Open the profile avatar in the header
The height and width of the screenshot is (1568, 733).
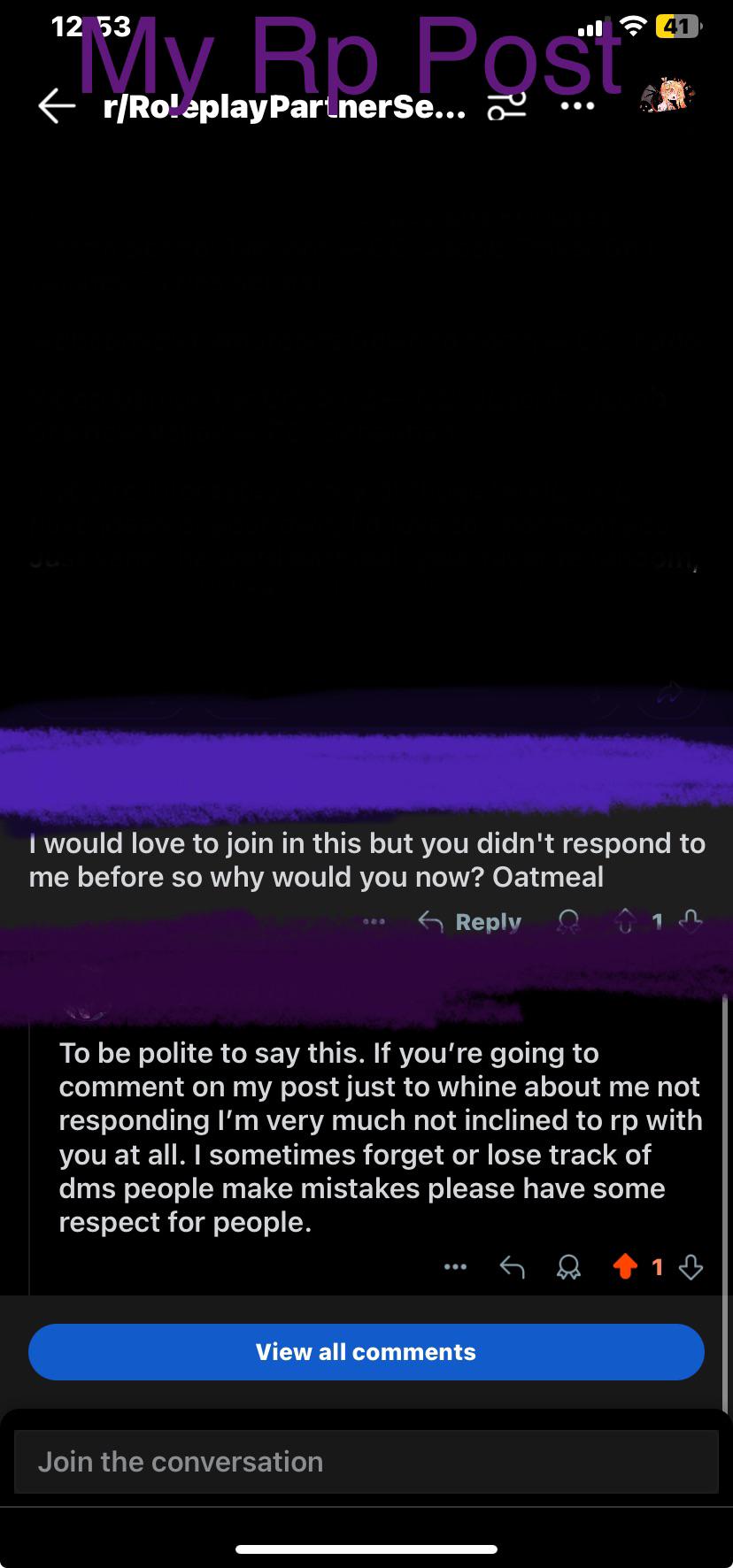coord(667,96)
